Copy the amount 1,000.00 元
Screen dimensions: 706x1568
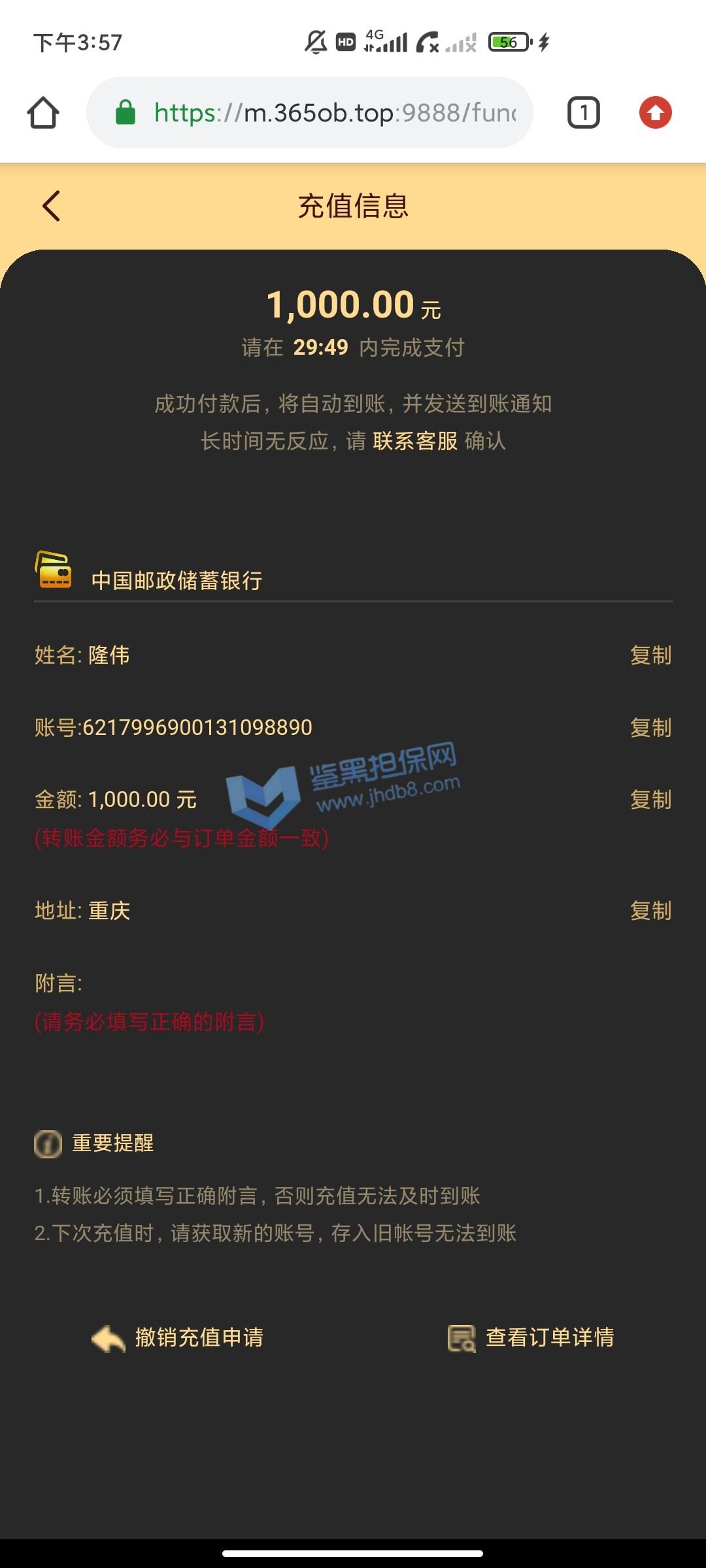[650, 799]
